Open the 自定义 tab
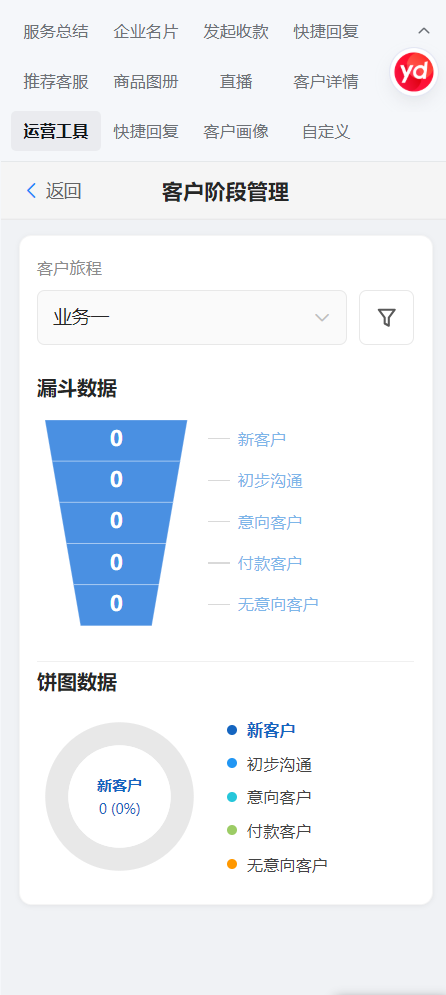446x995 pixels. click(326, 131)
